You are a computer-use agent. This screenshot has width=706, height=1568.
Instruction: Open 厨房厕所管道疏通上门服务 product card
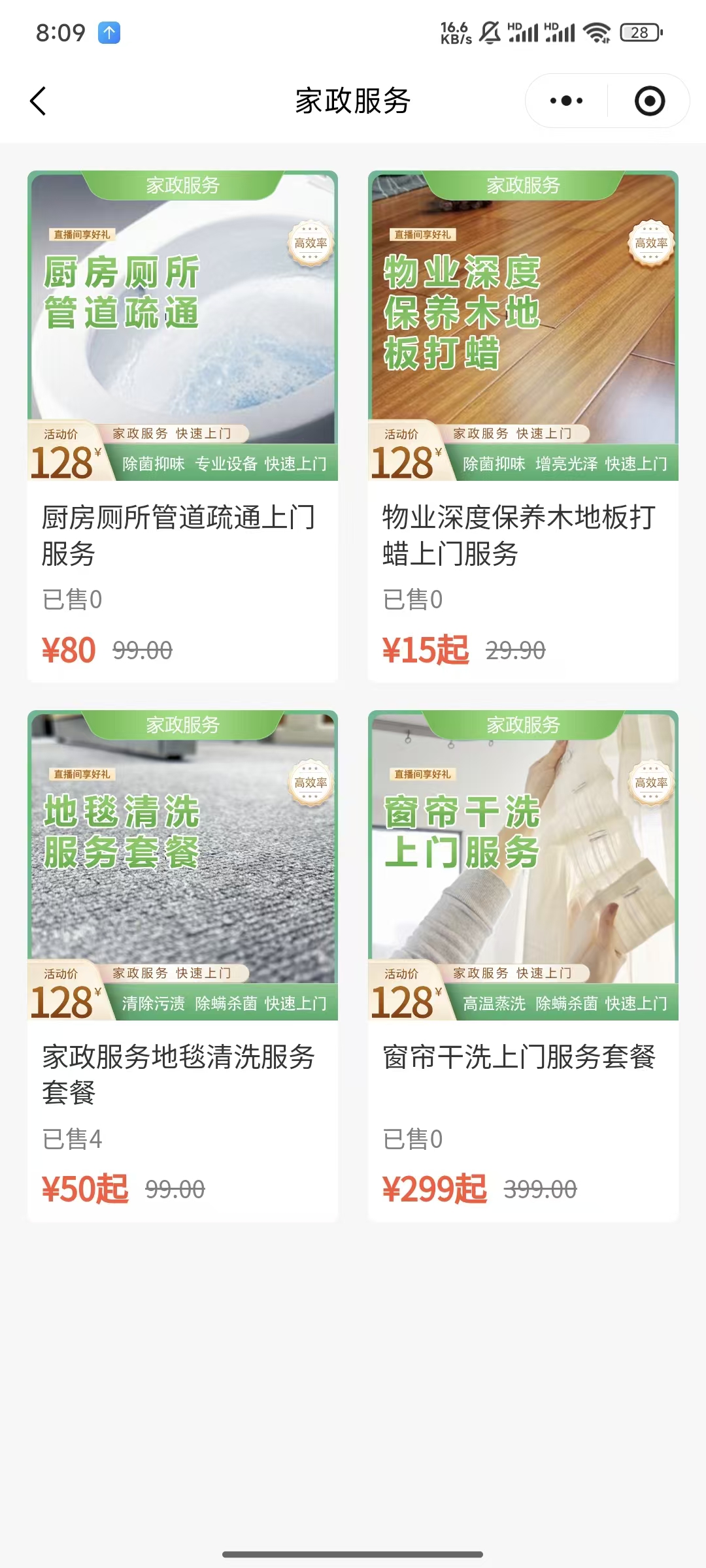click(182, 425)
